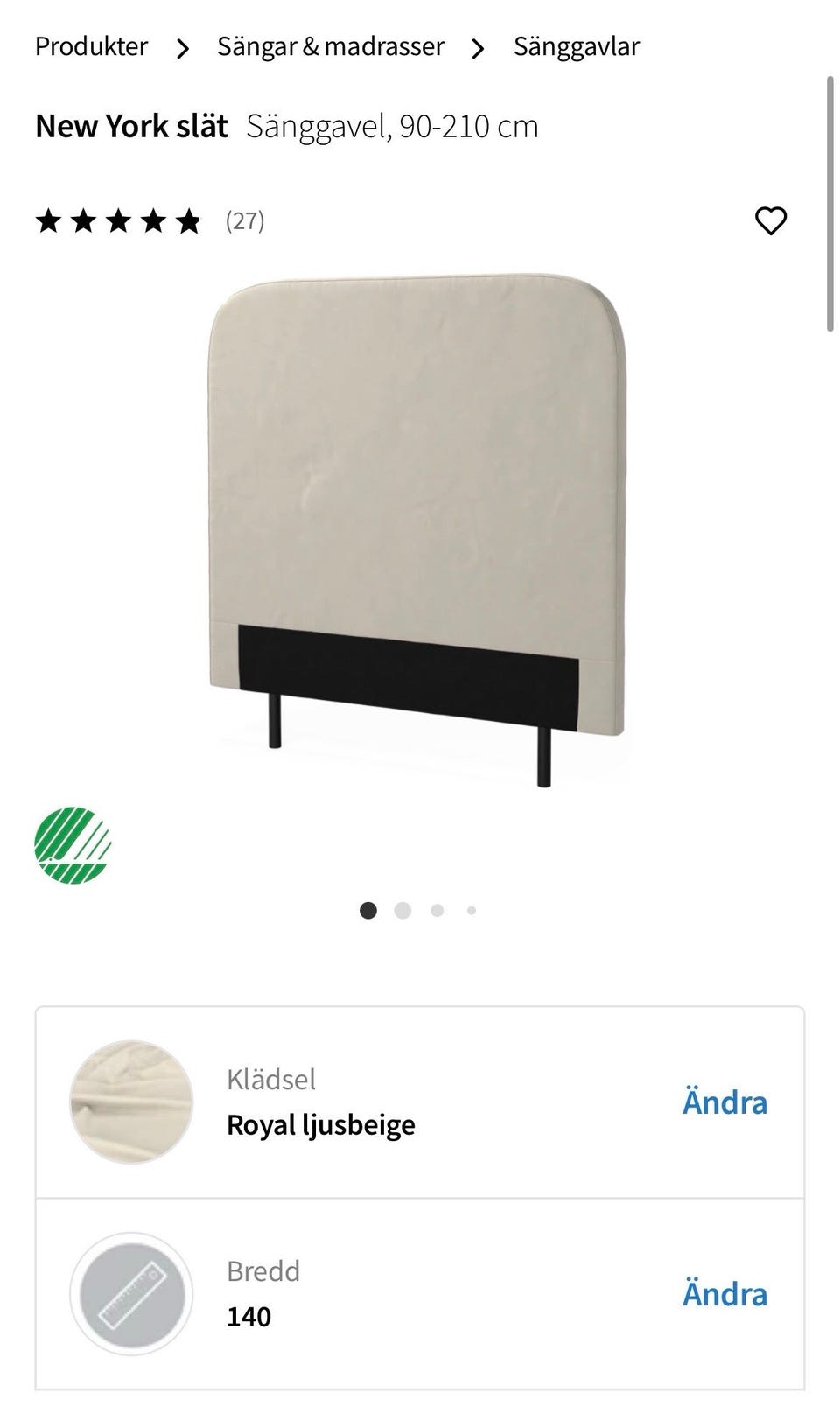Tap the heart icon to favorite the headboard
The height and width of the screenshot is (1406, 840).
tap(771, 222)
